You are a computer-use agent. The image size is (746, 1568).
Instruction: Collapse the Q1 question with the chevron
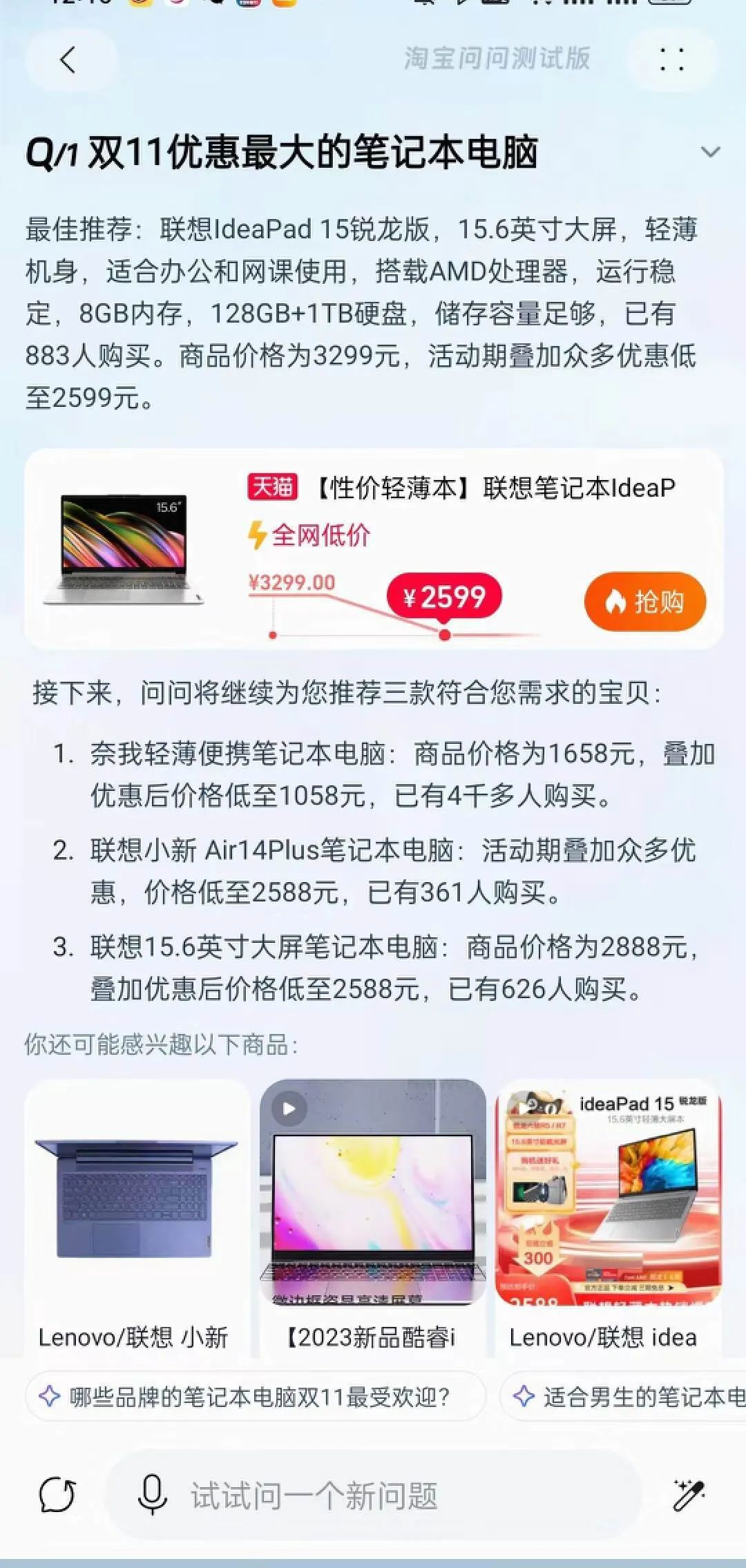(710, 152)
